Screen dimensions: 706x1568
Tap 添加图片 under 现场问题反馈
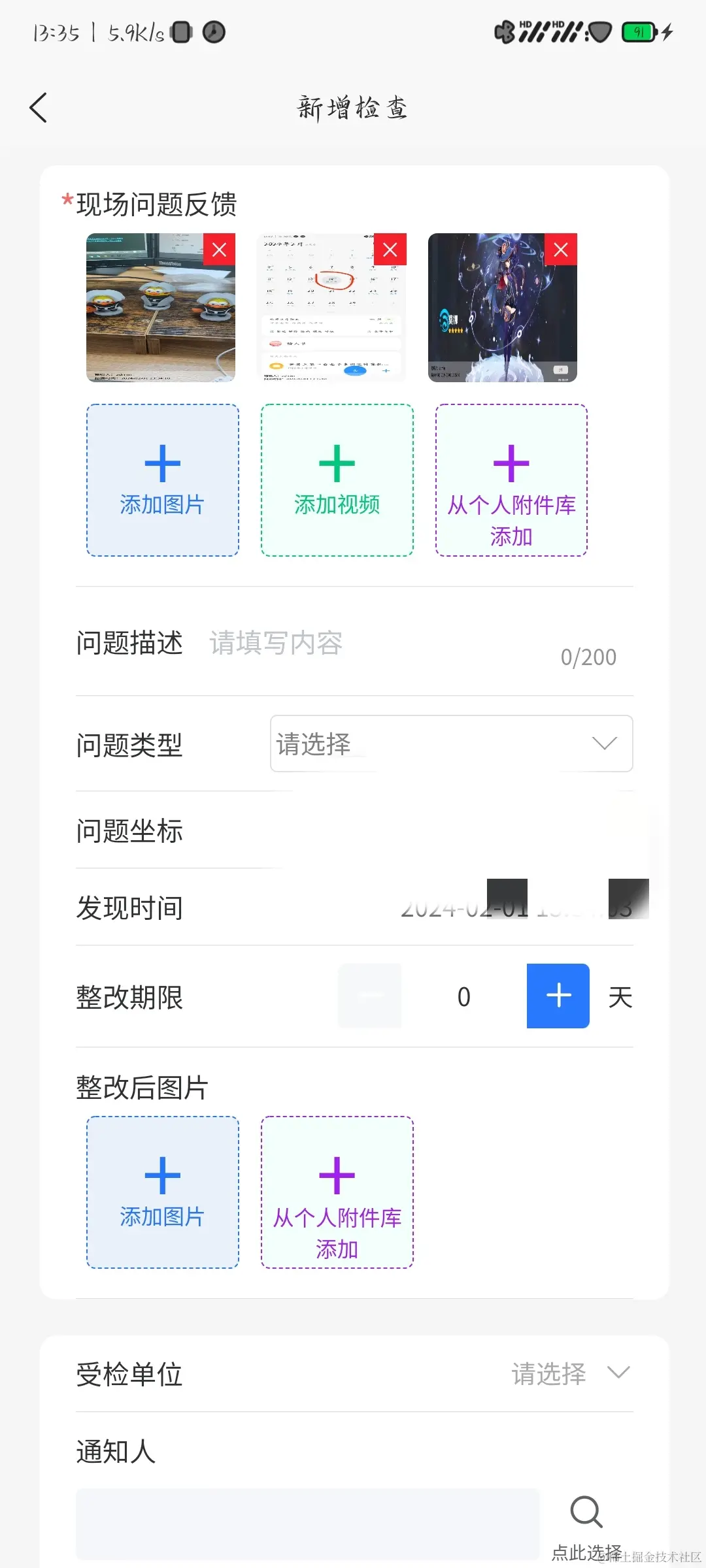[x=163, y=480]
